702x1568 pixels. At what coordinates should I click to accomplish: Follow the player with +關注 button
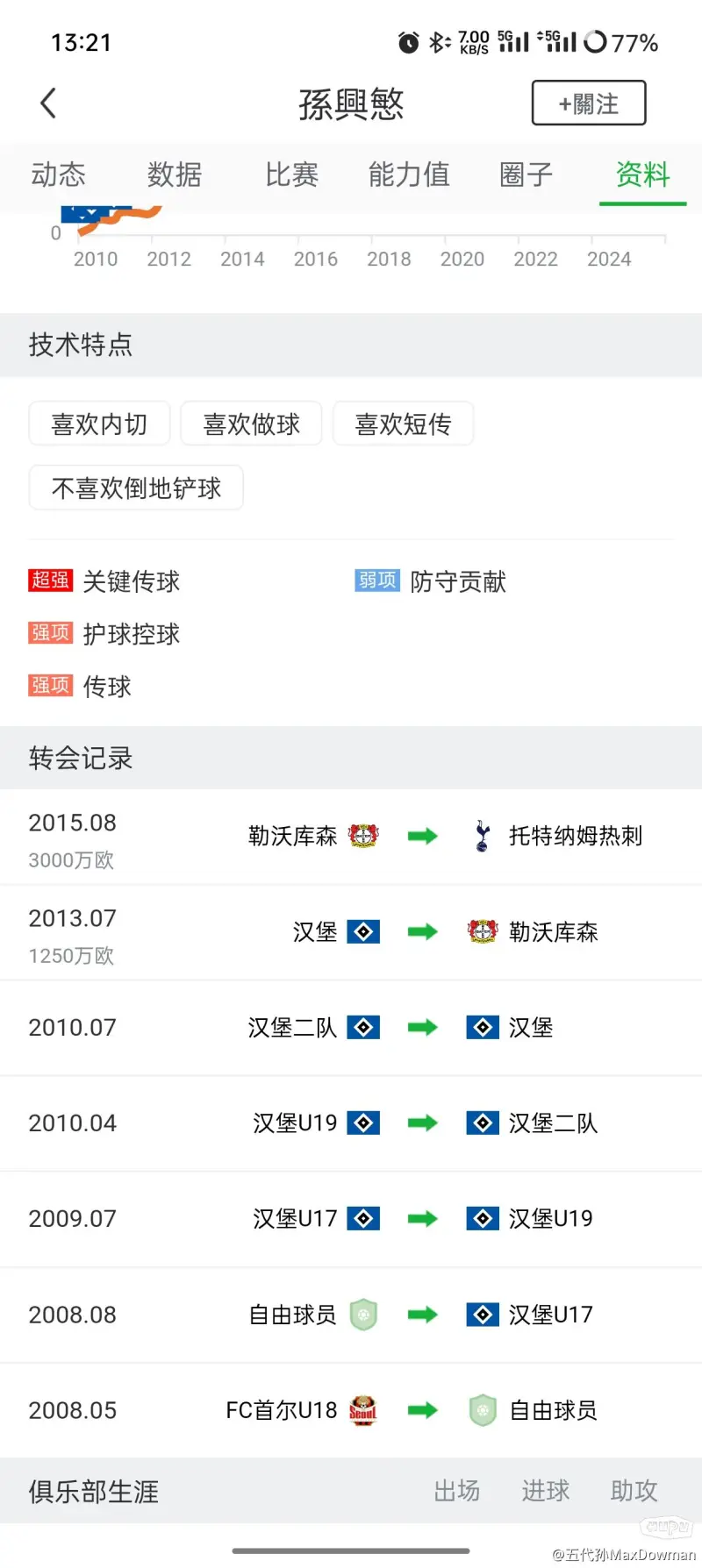(589, 103)
